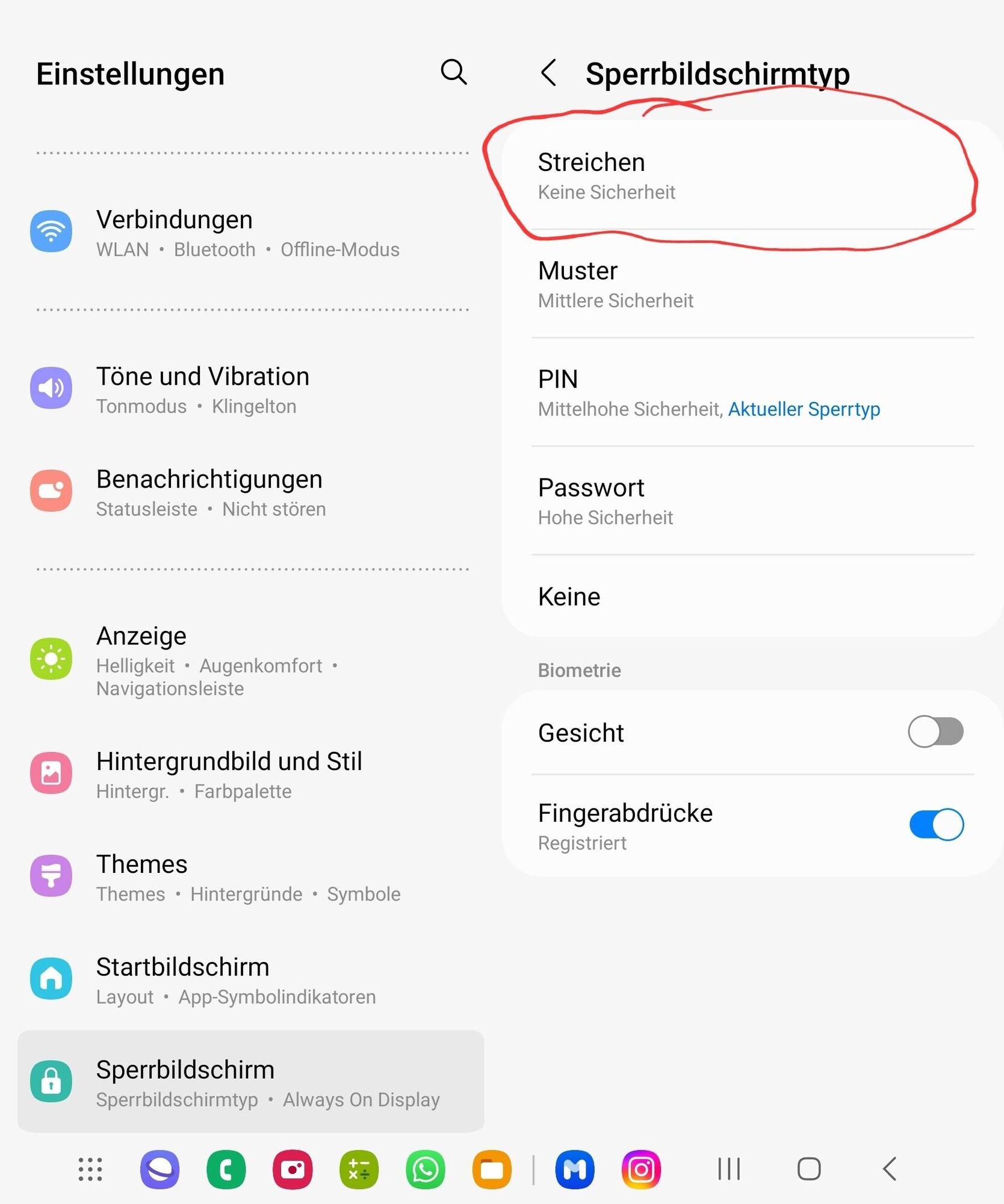Enable Gesicht biometric toggle
Image resolution: width=1004 pixels, height=1204 pixels.
[935, 731]
